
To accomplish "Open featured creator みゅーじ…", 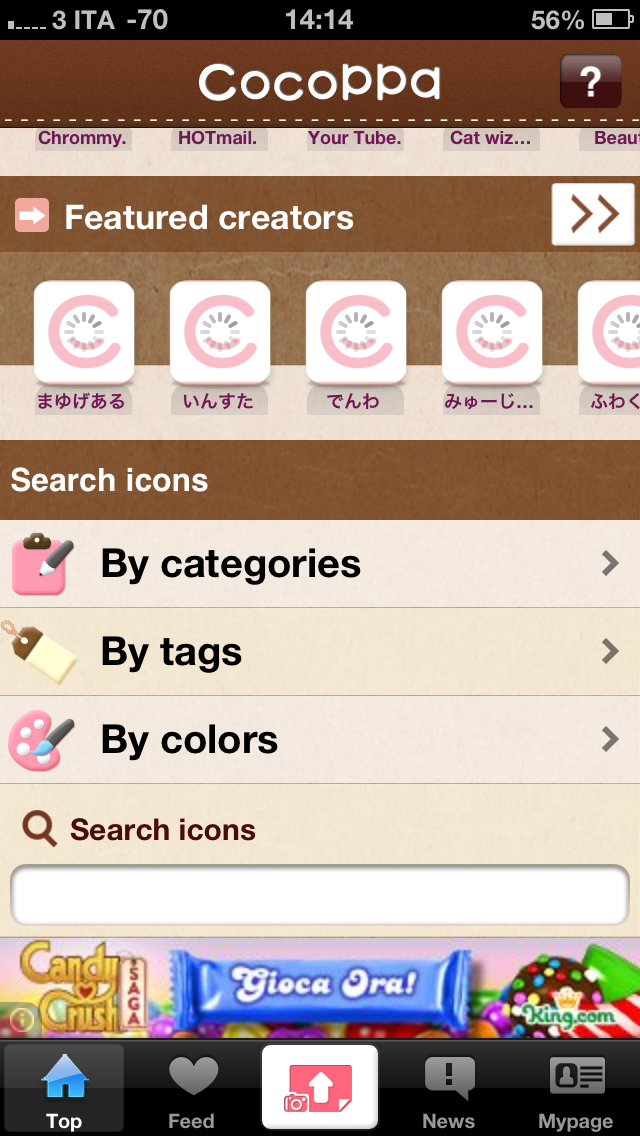I will pyautogui.click(x=492, y=333).
